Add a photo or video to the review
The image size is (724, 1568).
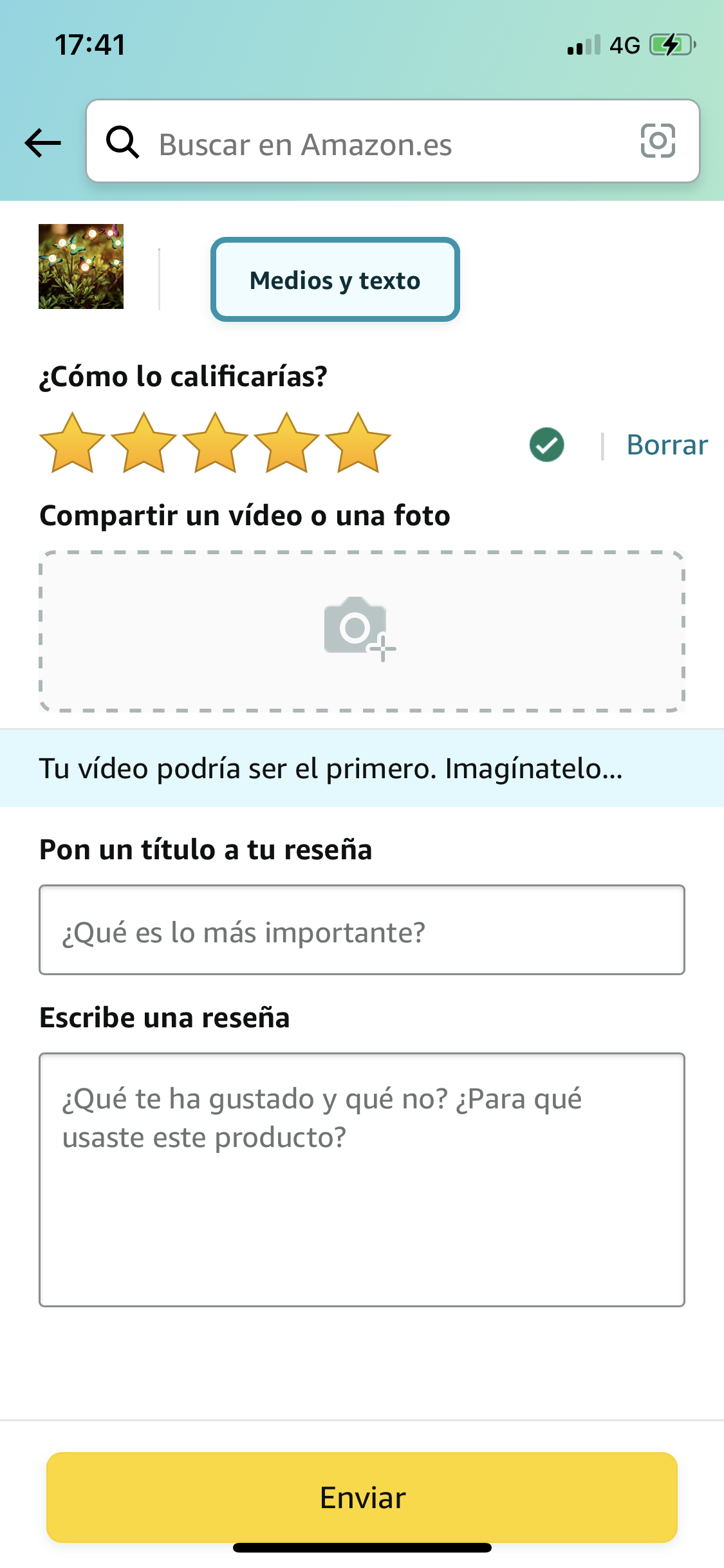[x=362, y=631]
